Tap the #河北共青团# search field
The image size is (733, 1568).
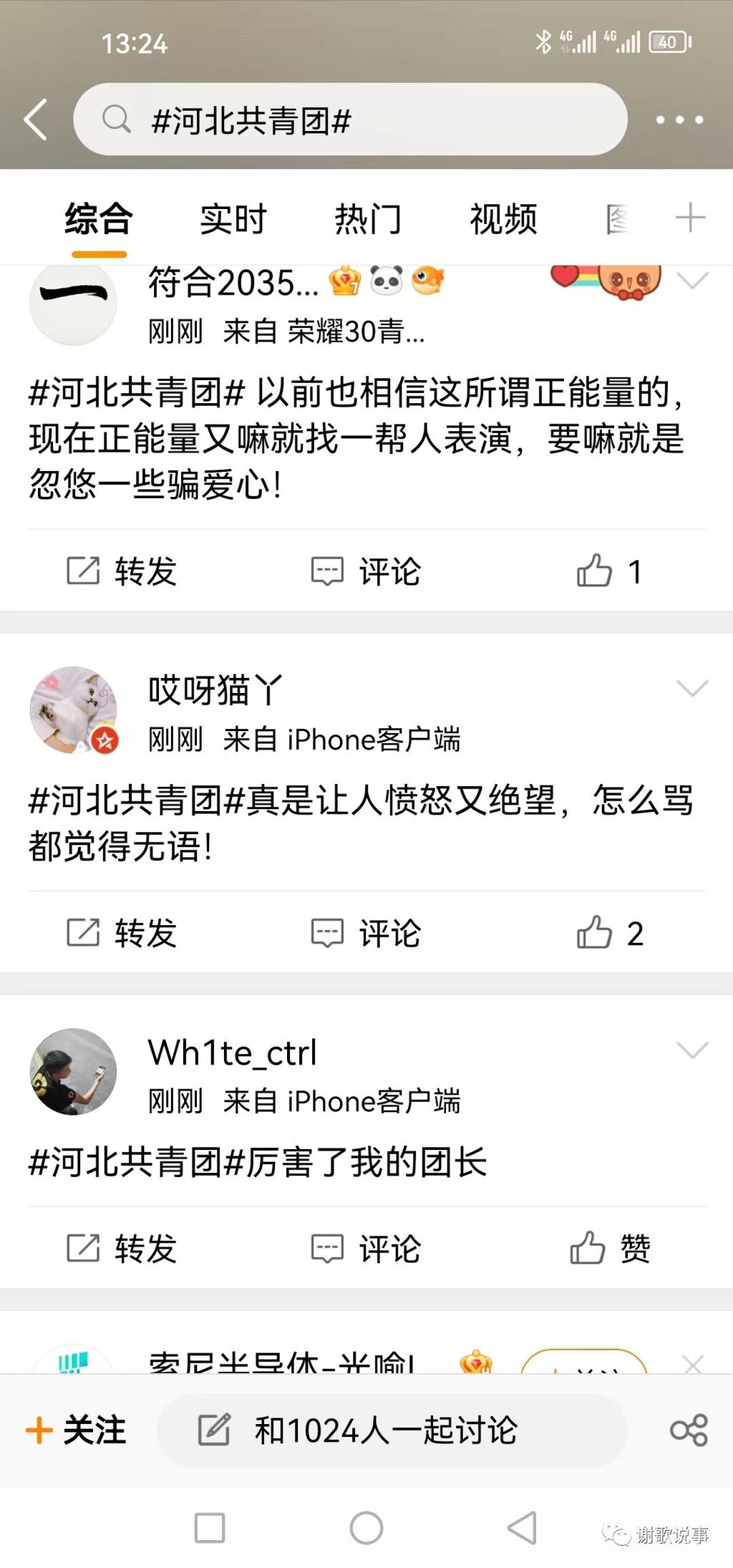(351, 120)
